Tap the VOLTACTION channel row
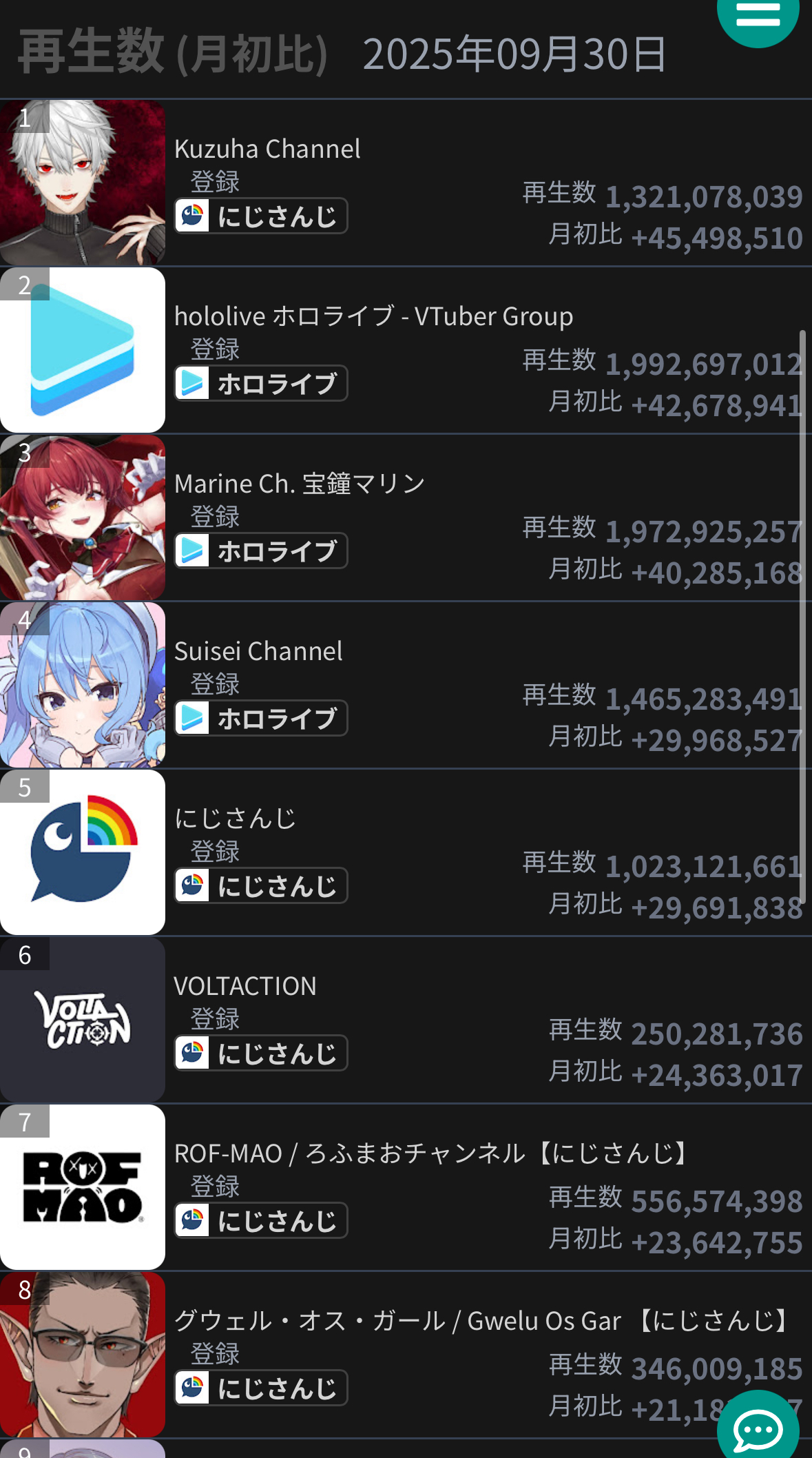Screen dimensions: 812x1458 click(245, 986)
